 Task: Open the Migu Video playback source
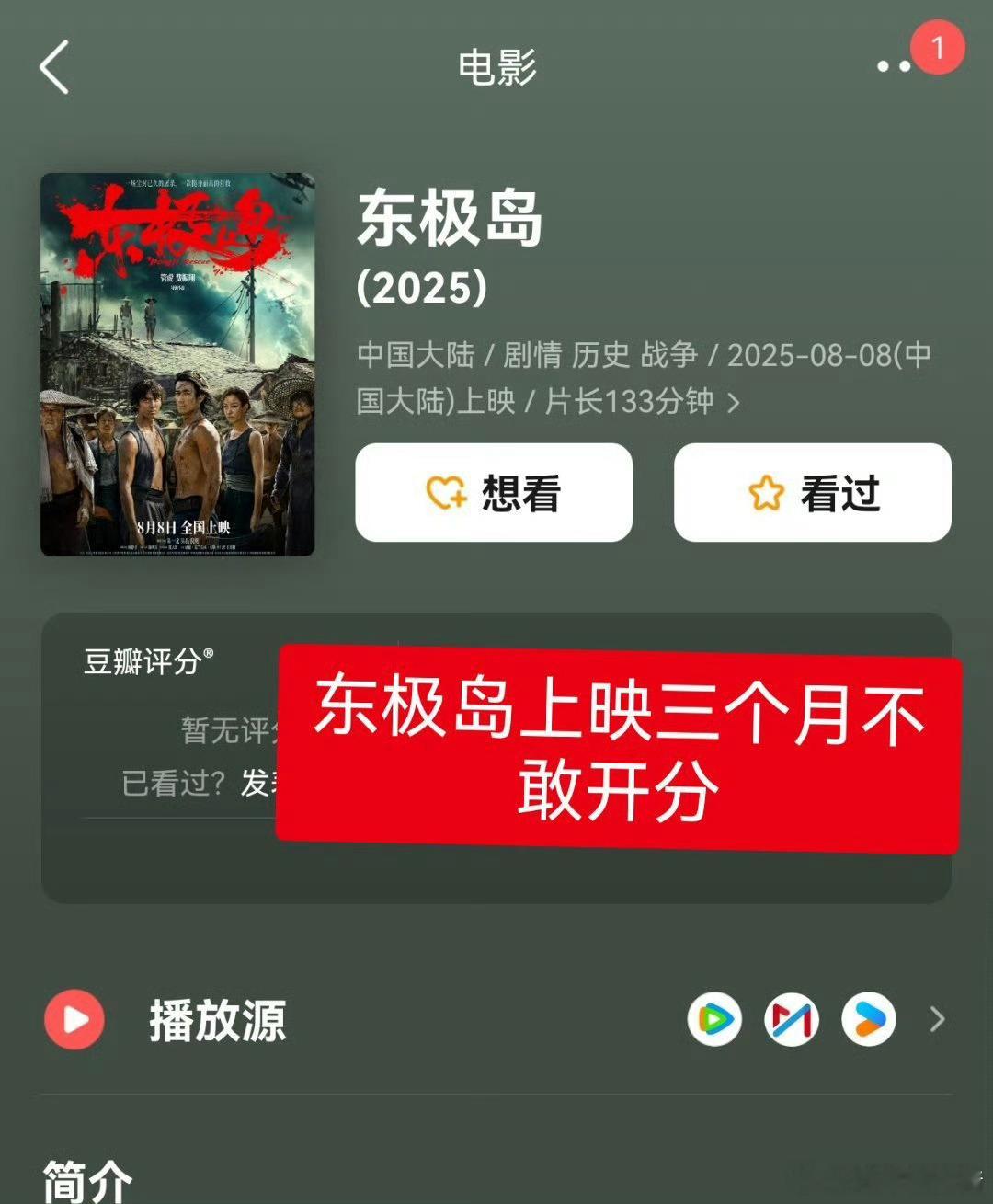792,1020
